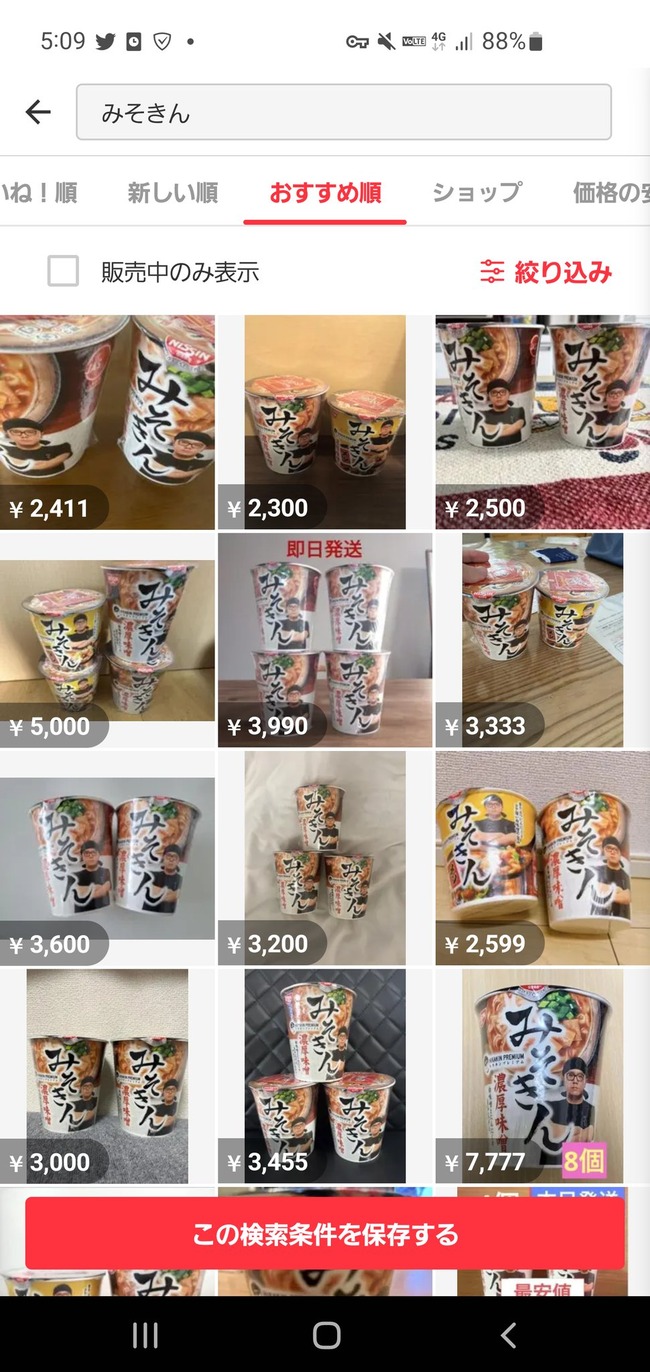View the ¥7,777 8個 listing
Viewport: 650px width, 1372px height.
[542, 1076]
